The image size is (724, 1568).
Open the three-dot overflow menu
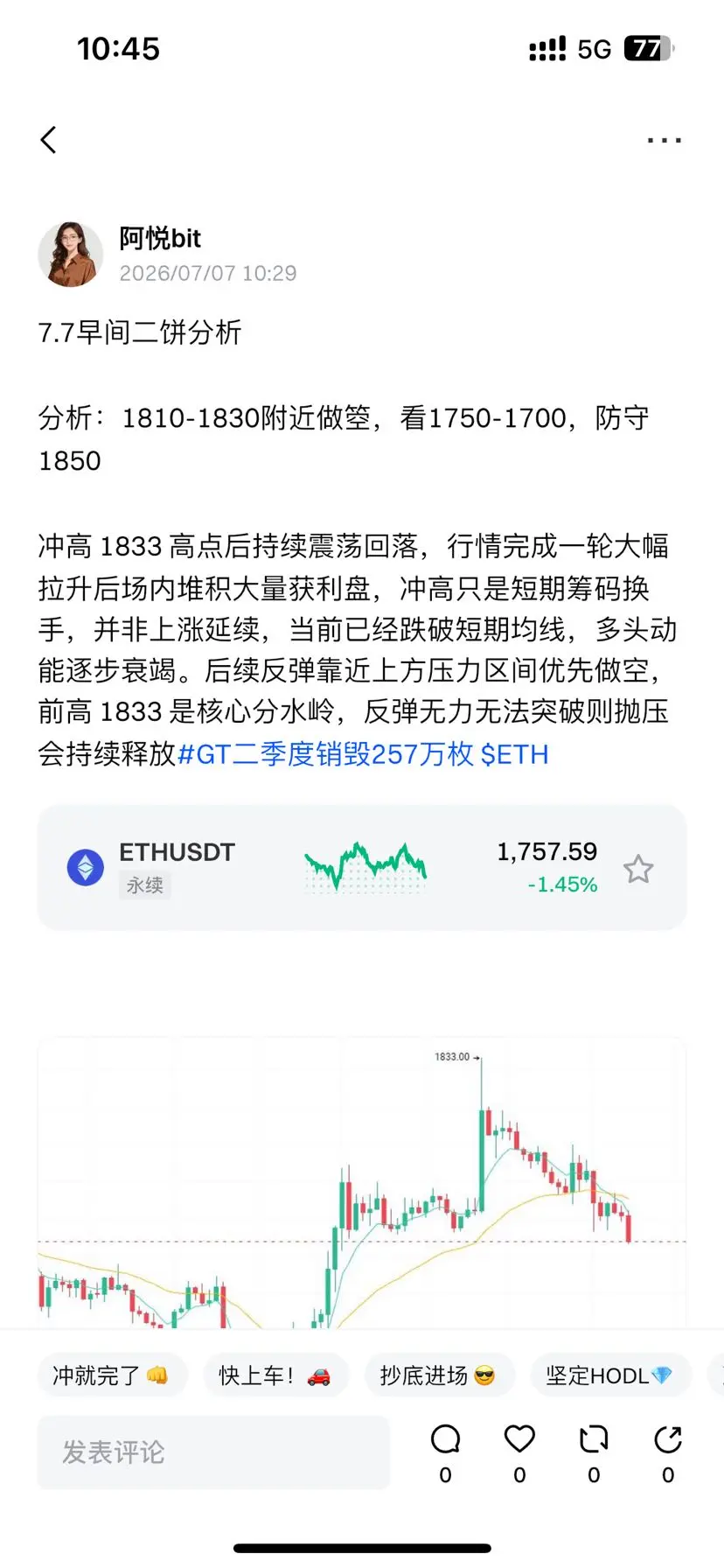665,140
